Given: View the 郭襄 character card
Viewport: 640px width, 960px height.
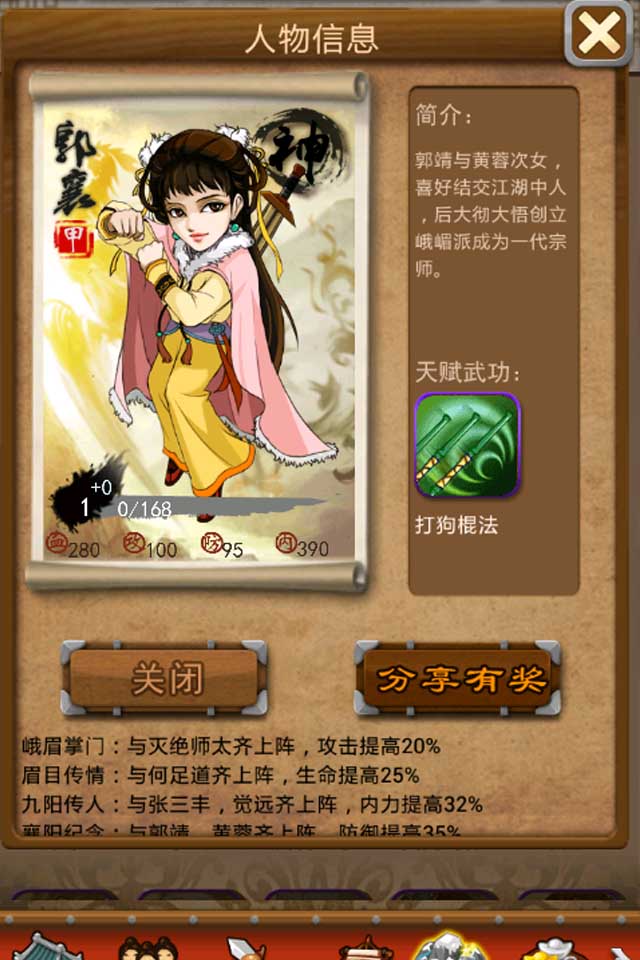Looking at the screenshot, I should click(x=198, y=330).
